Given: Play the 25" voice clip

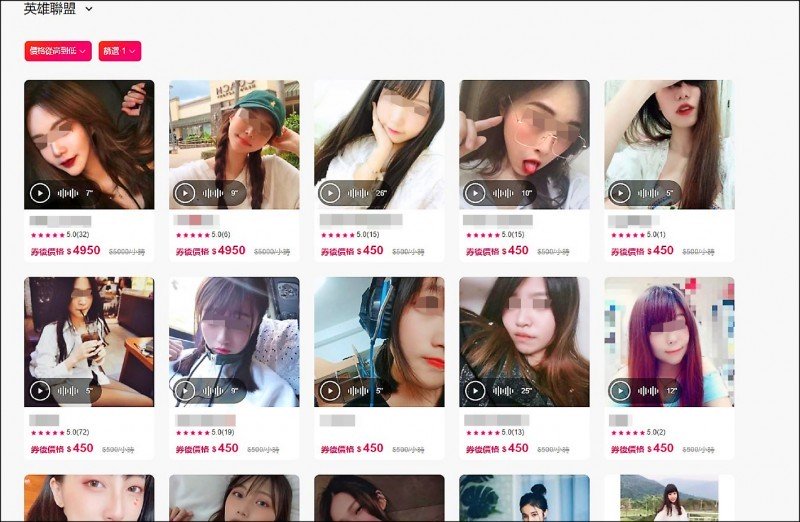Looking at the screenshot, I should (475, 390).
